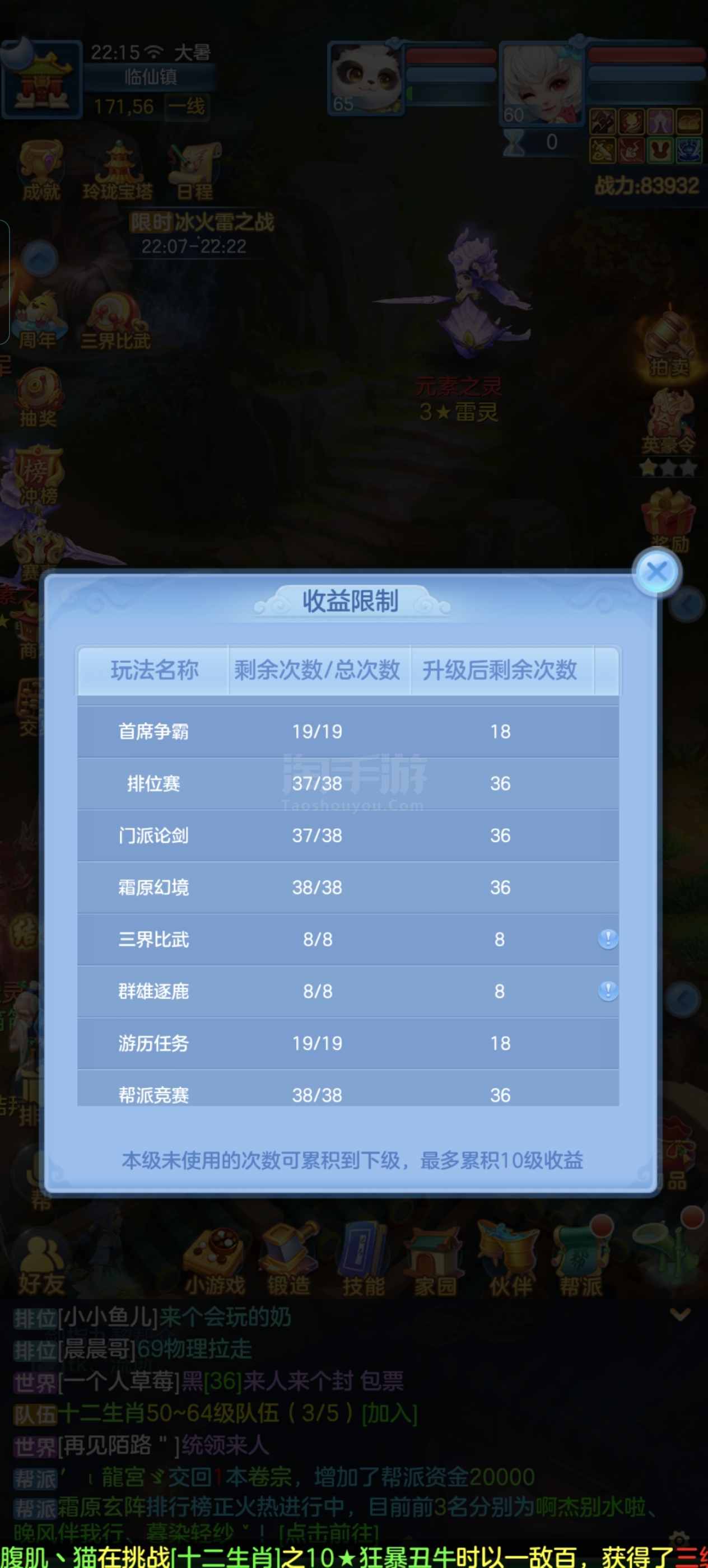Image resolution: width=708 pixels, height=1568 pixels.
Task: Open the 好友 friends menu
Action: pyautogui.click(x=41, y=1265)
